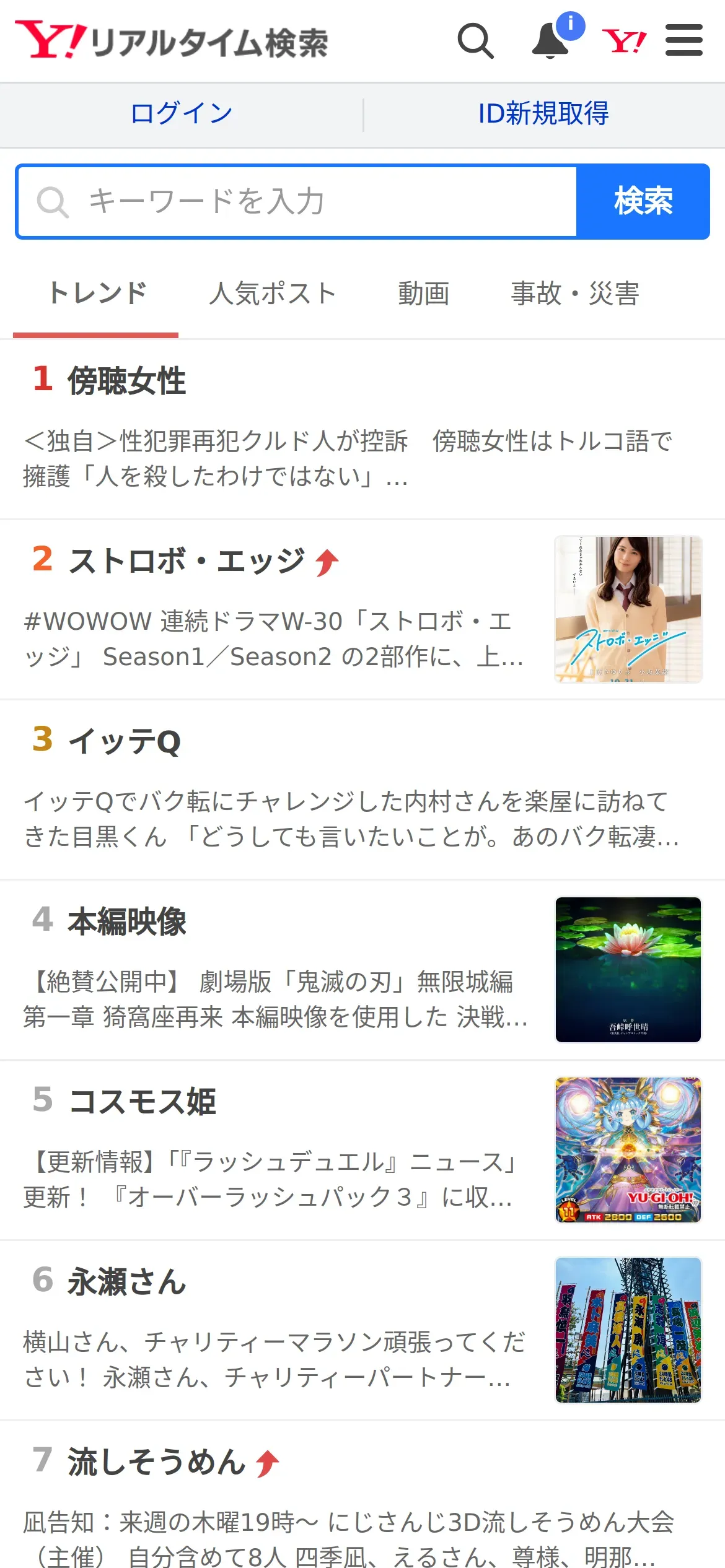Switch to the 動画 tab
The width and height of the screenshot is (725, 1568).
(423, 294)
